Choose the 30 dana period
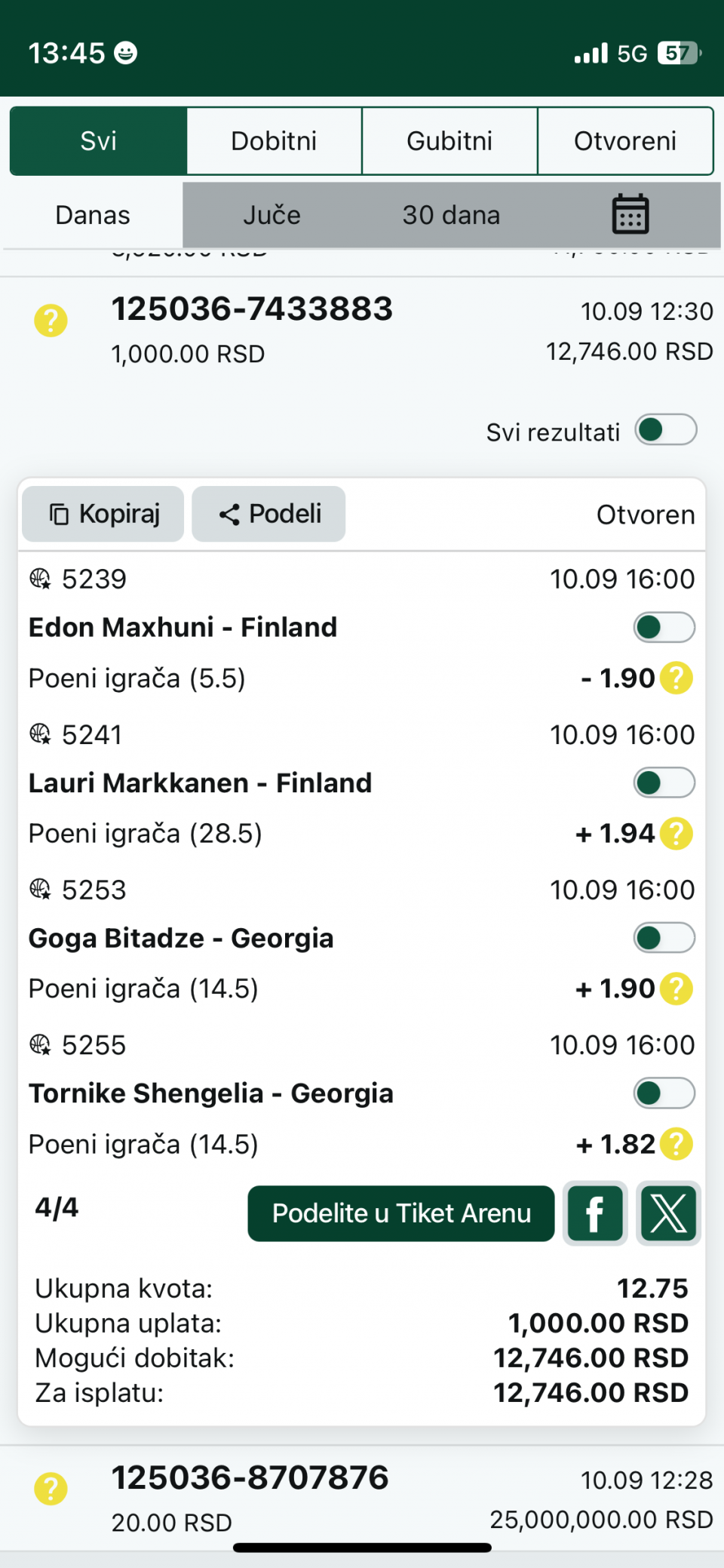 [451, 215]
